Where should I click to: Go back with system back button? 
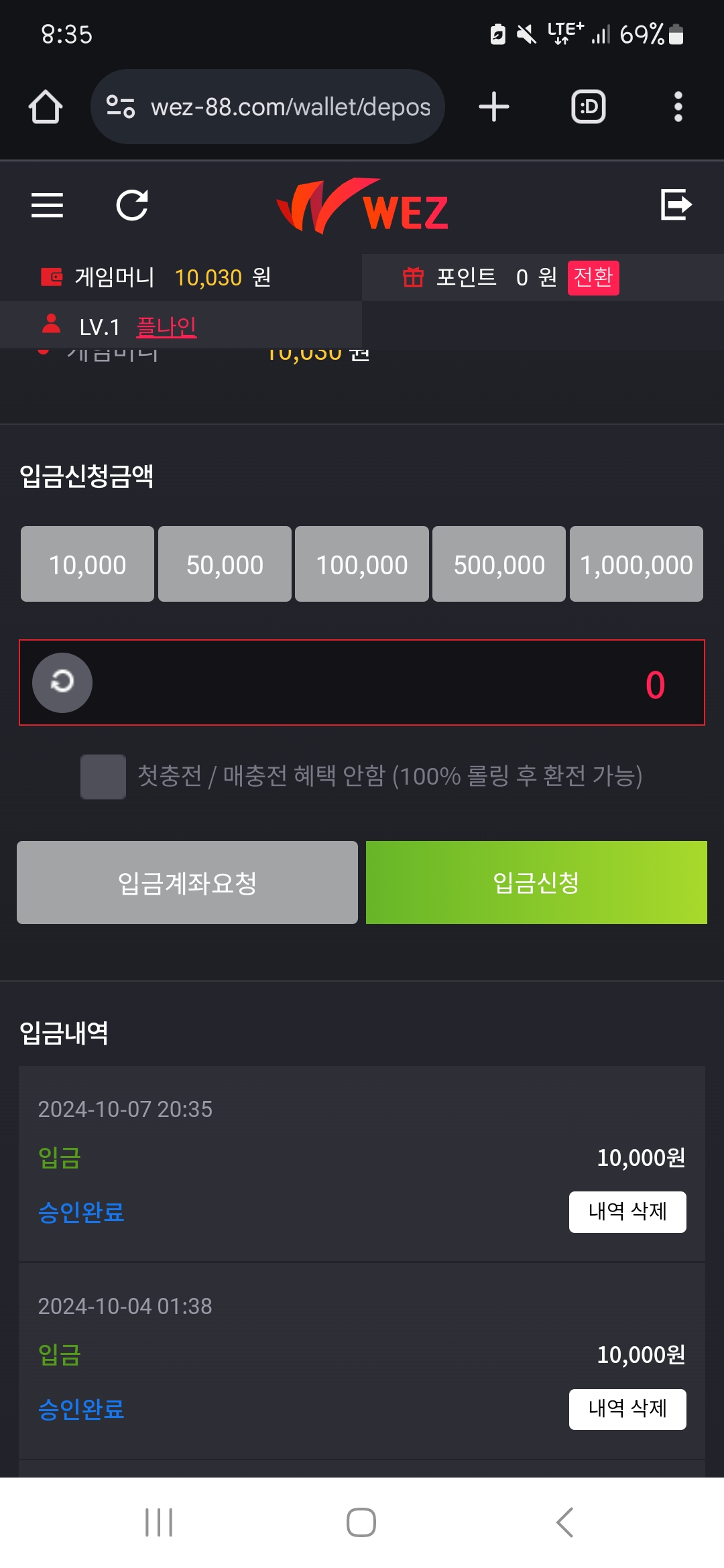[564, 1522]
